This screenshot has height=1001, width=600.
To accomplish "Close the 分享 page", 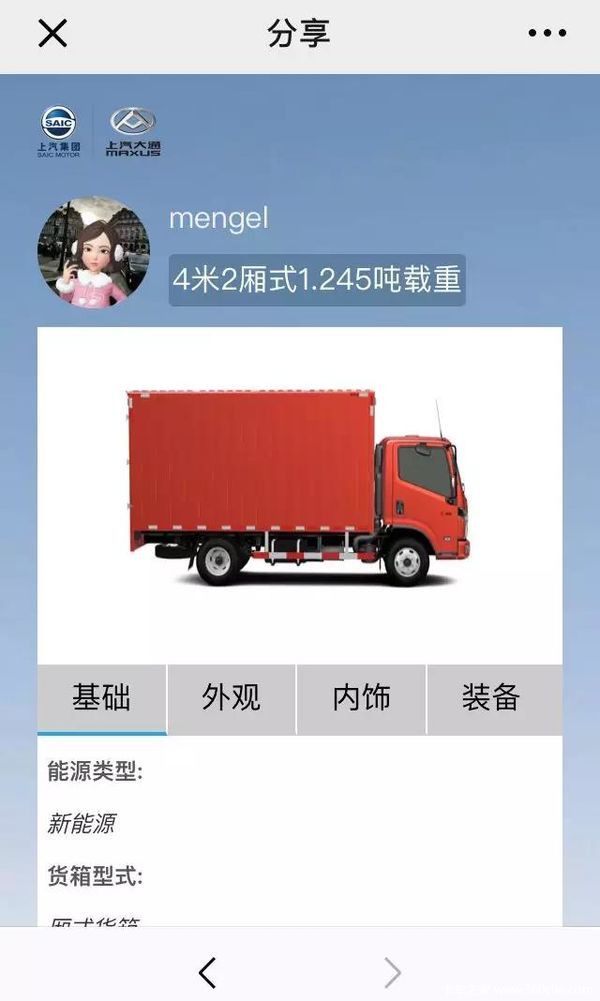I will (x=52, y=34).
